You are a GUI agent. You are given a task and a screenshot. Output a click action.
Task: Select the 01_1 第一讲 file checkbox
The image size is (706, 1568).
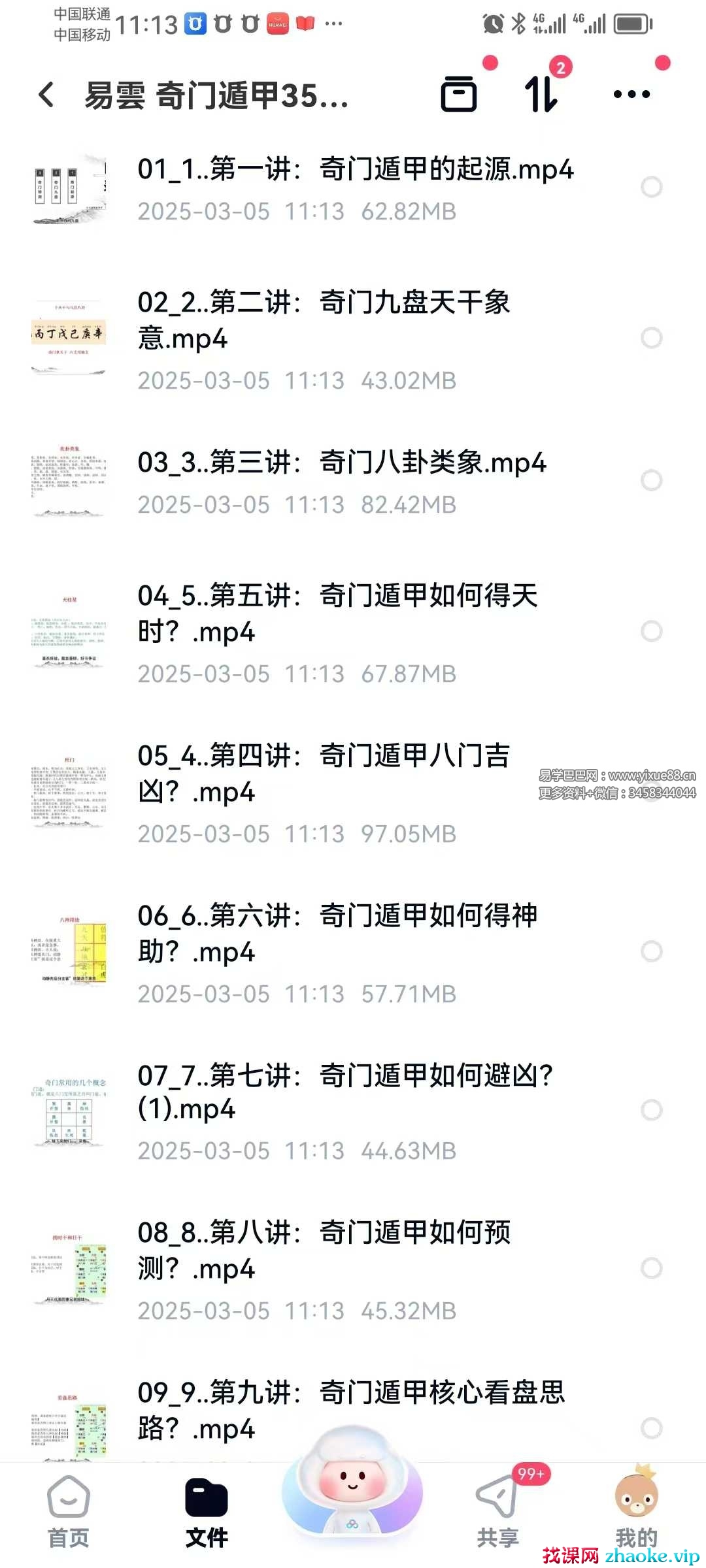tap(652, 188)
